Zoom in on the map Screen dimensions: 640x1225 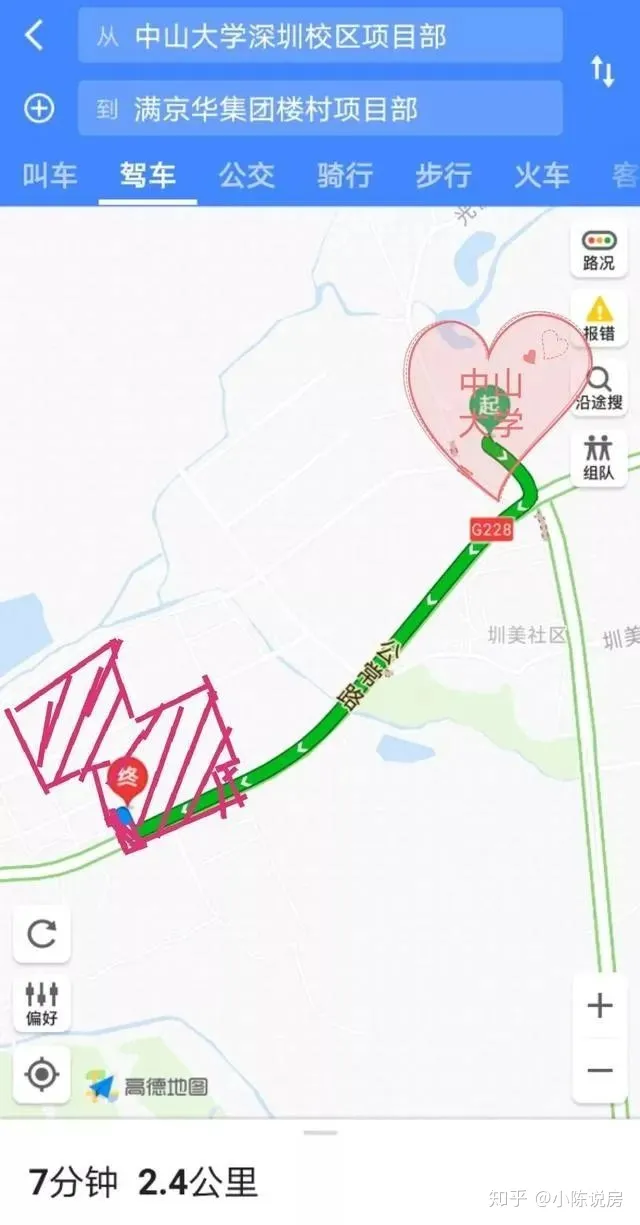[600, 1005]
